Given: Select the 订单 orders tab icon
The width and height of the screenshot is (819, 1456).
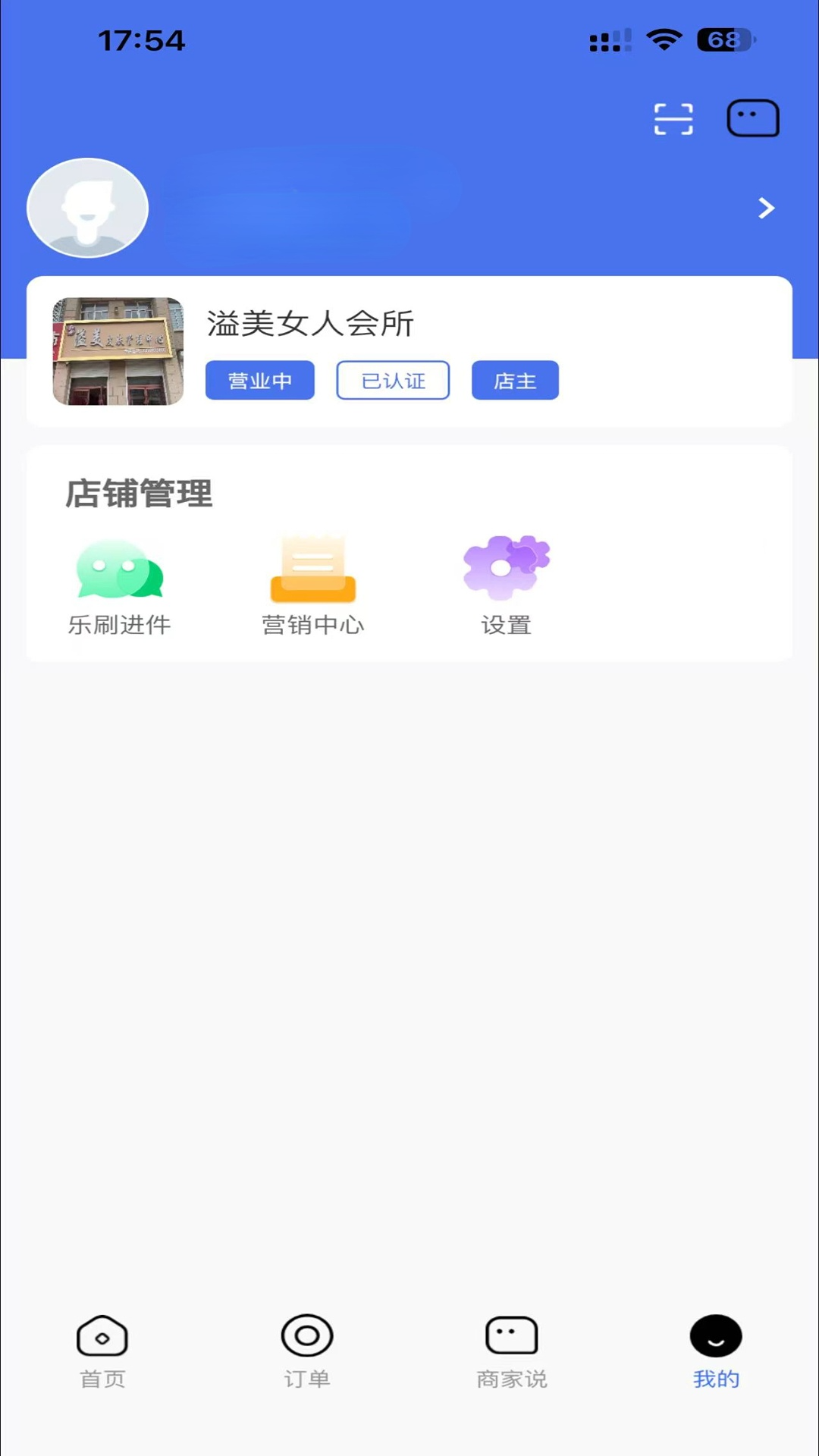Looking at the screenshot, I should click(306, 1336).
